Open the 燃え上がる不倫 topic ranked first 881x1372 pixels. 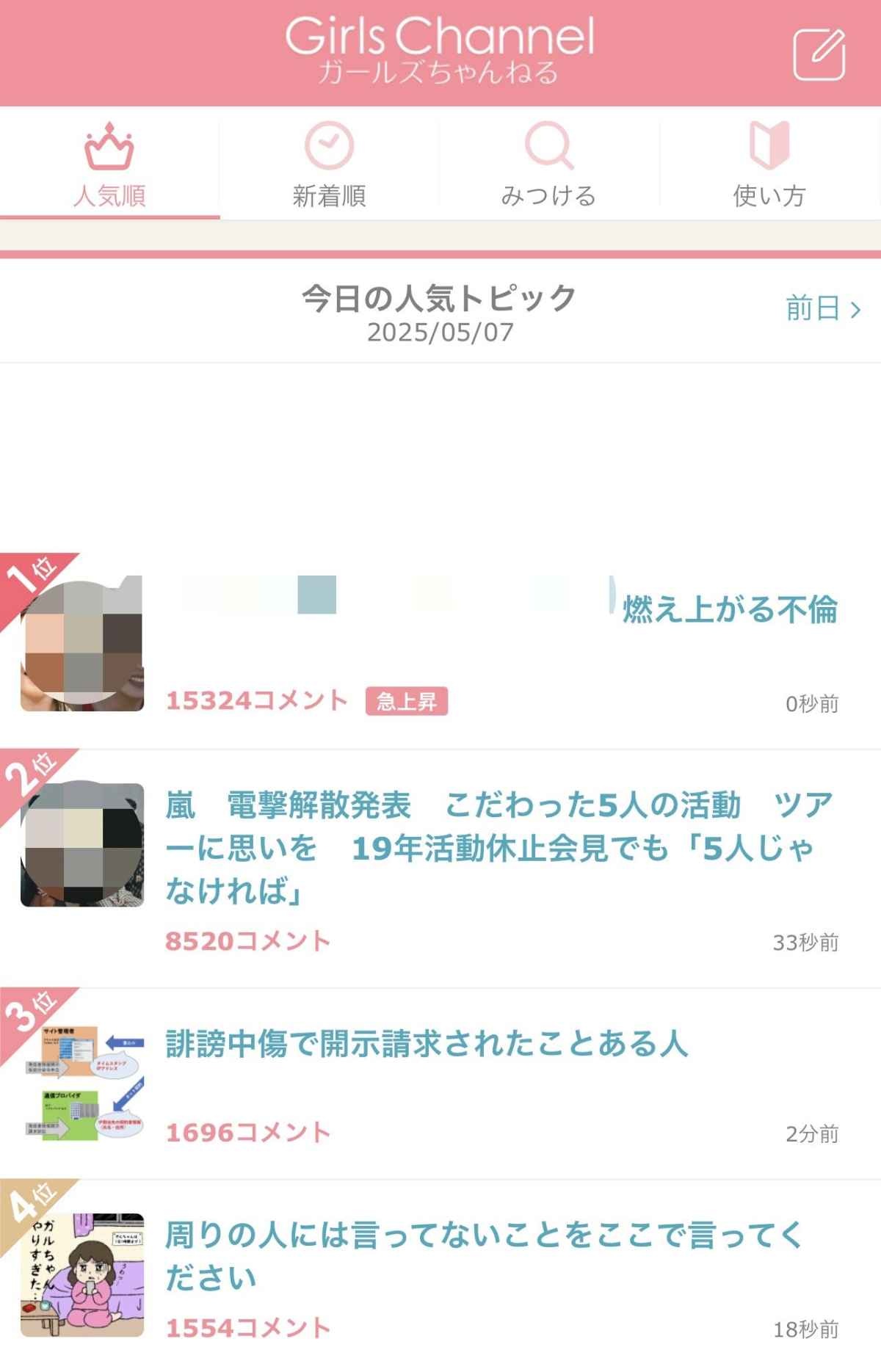(729, 609)
